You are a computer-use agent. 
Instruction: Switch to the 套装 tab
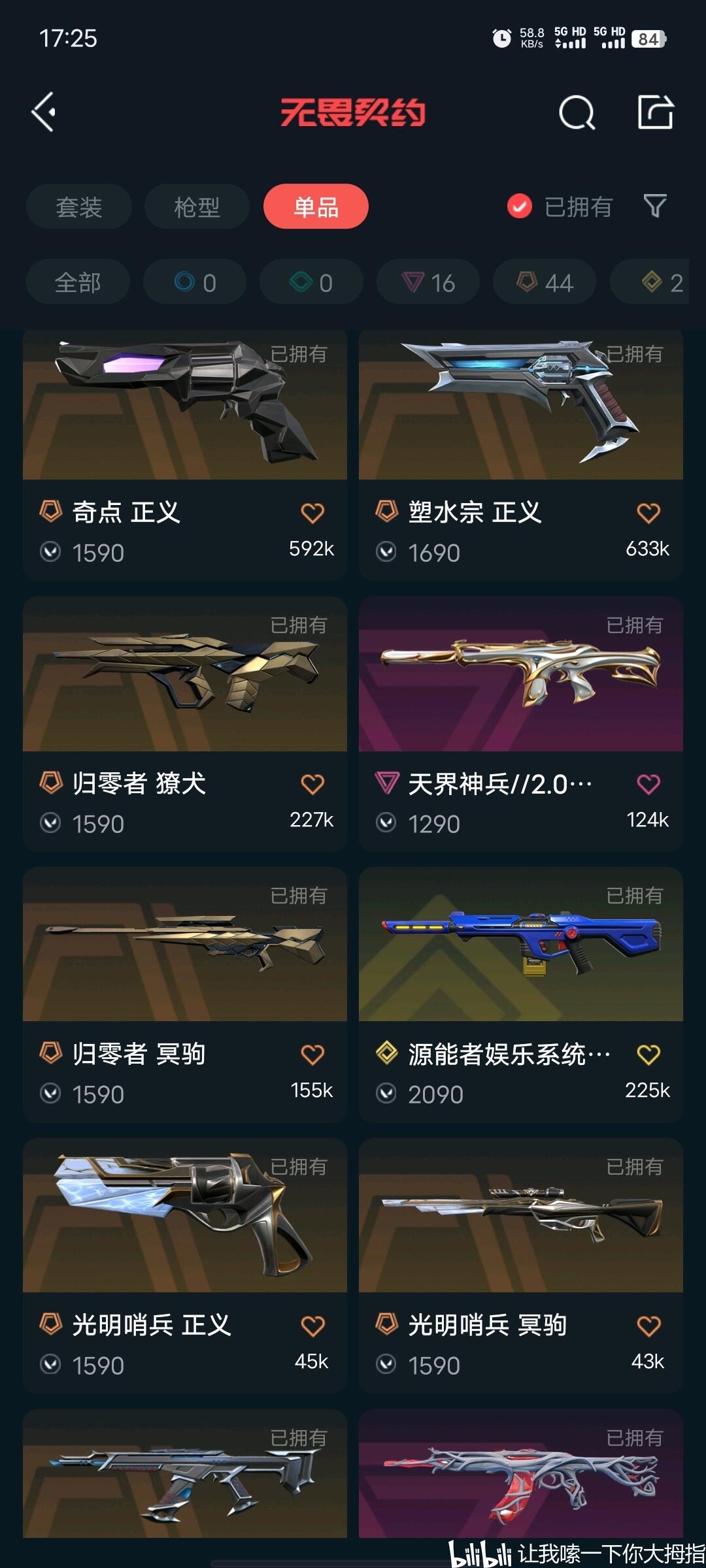(79, 207)
